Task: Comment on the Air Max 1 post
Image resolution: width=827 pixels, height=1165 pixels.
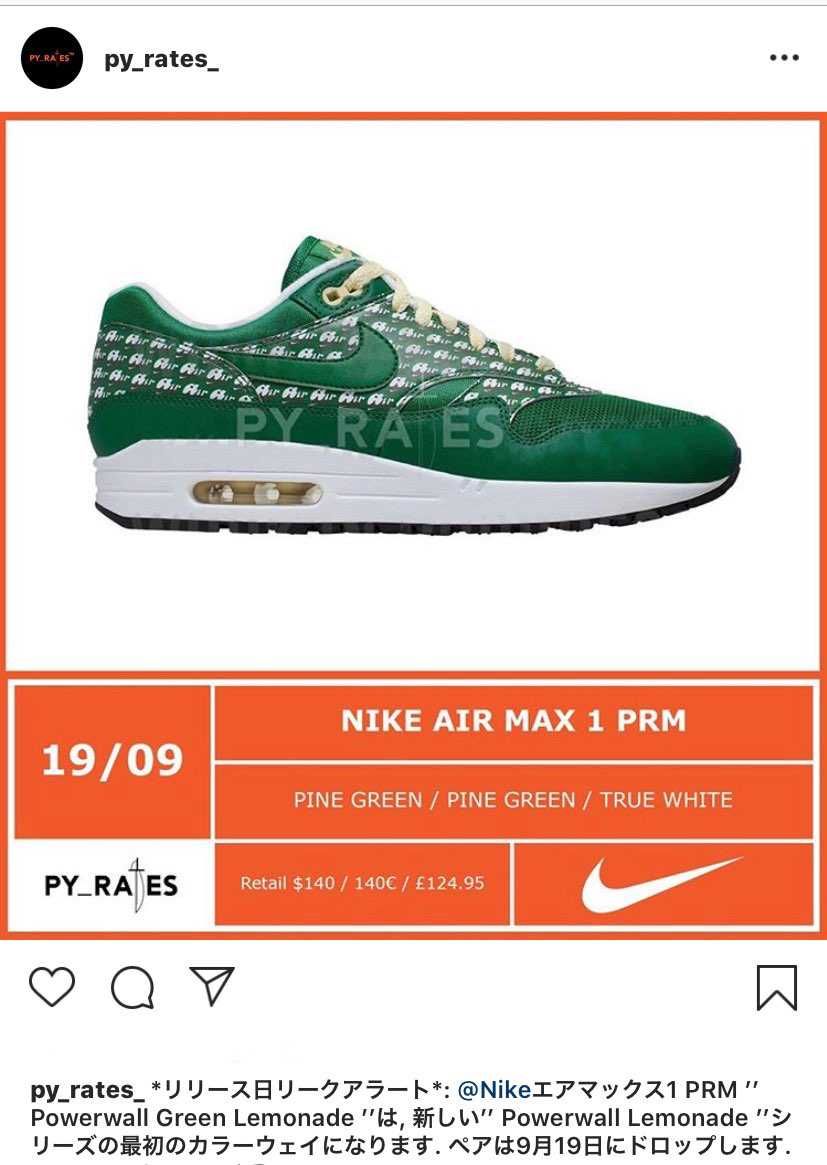Action: point(132,988)
